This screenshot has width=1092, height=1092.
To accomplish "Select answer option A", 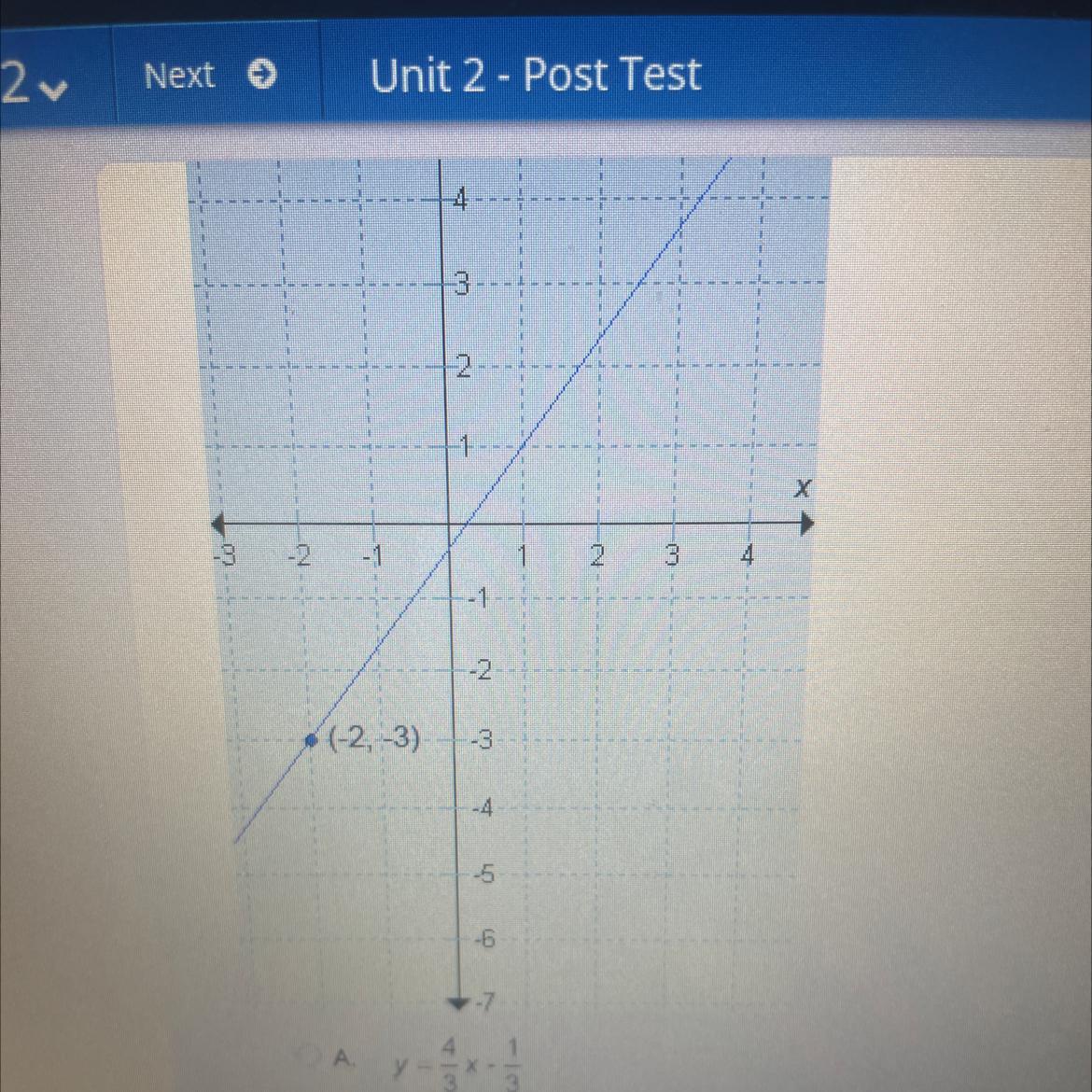I will click(307, 1057).
